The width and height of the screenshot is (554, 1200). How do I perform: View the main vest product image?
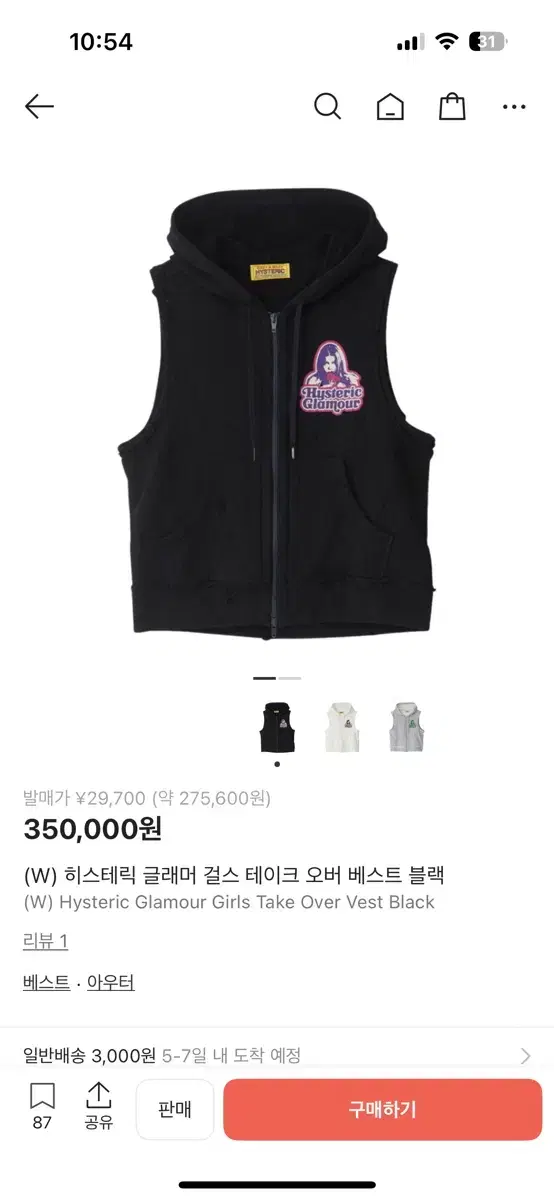pyautogui.click(x=277, y=416)
